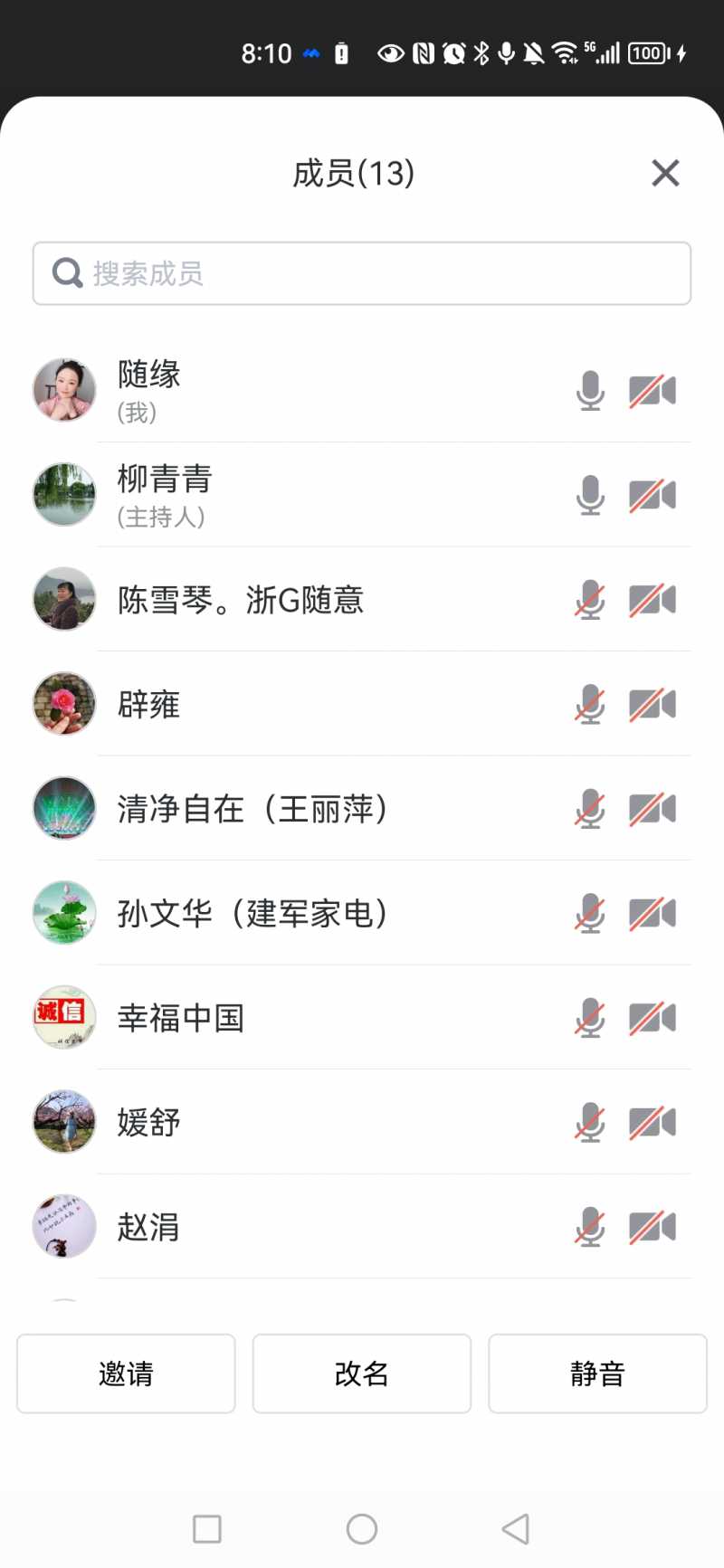The image size is (724, 1568).
Task: Go back using system navigation triangle
Action: coord(516,1529)
